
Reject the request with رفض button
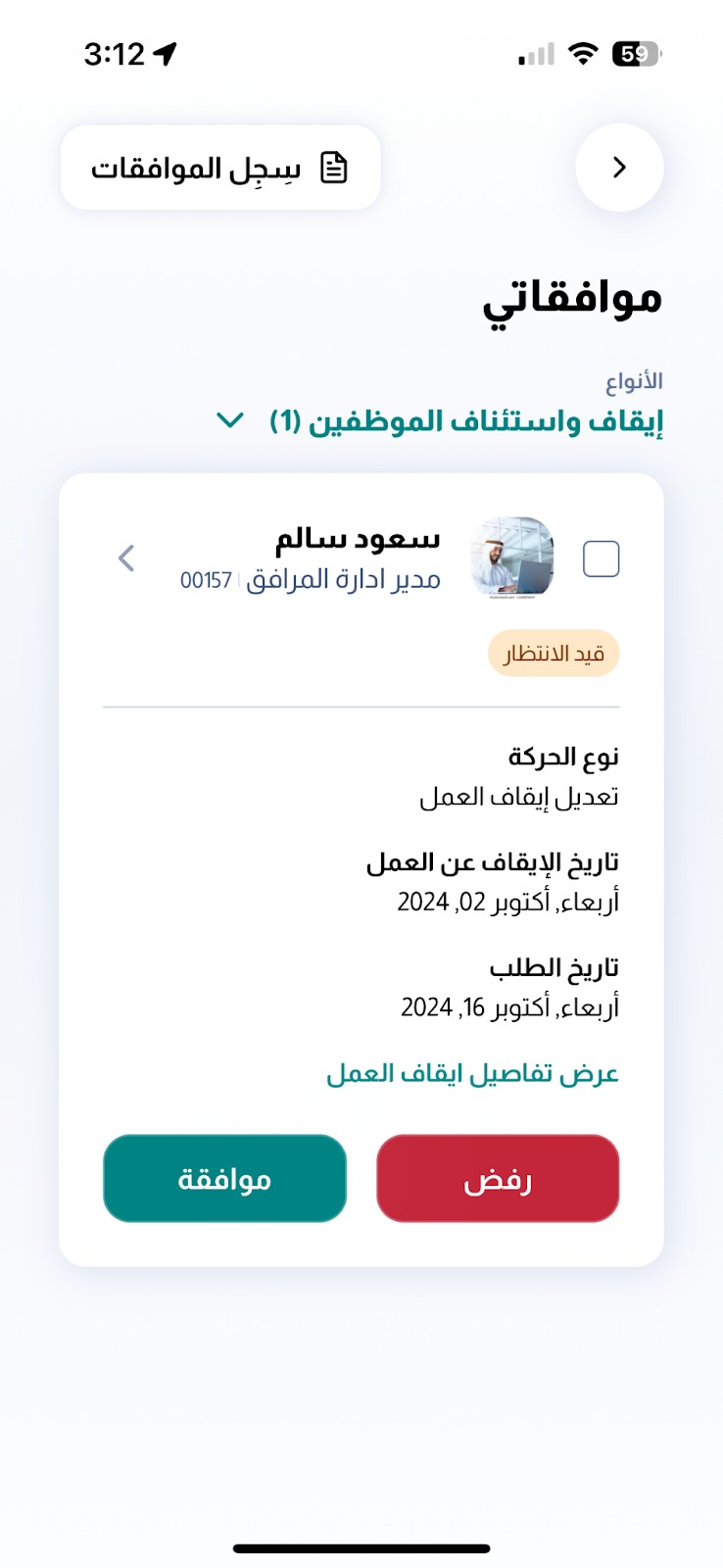tap(498, 1179)
